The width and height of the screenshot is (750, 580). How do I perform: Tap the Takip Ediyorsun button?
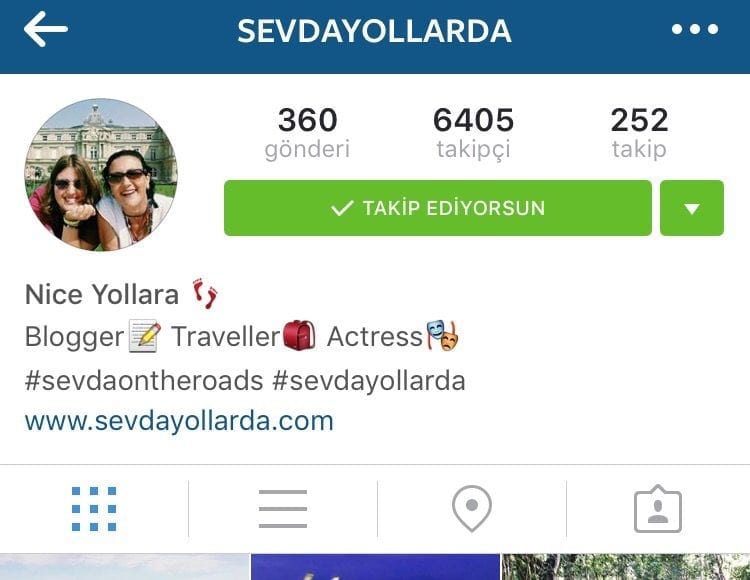click(438, 208)
